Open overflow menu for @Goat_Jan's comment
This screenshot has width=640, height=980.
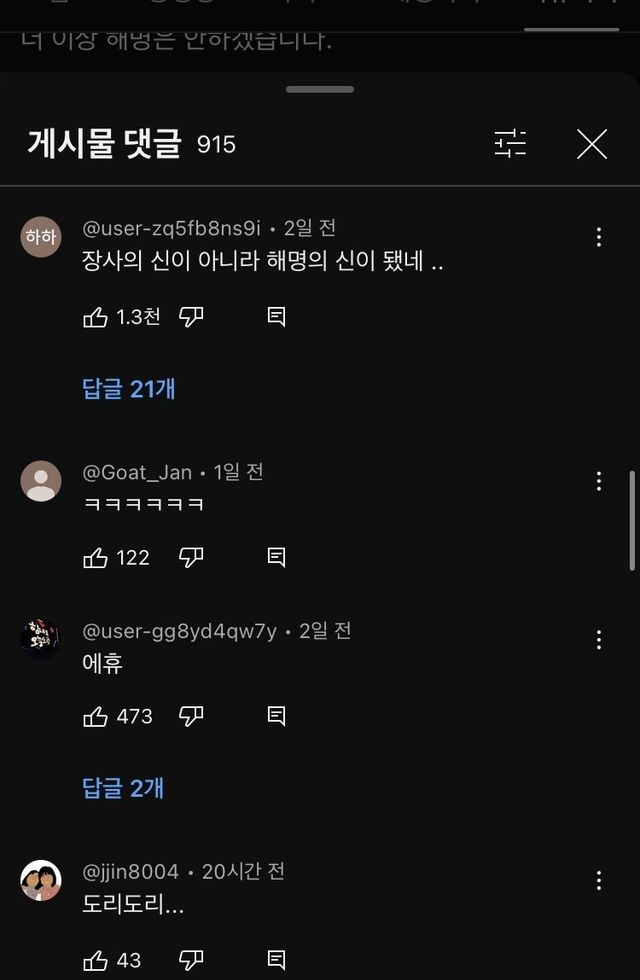[x=598, y=481]
